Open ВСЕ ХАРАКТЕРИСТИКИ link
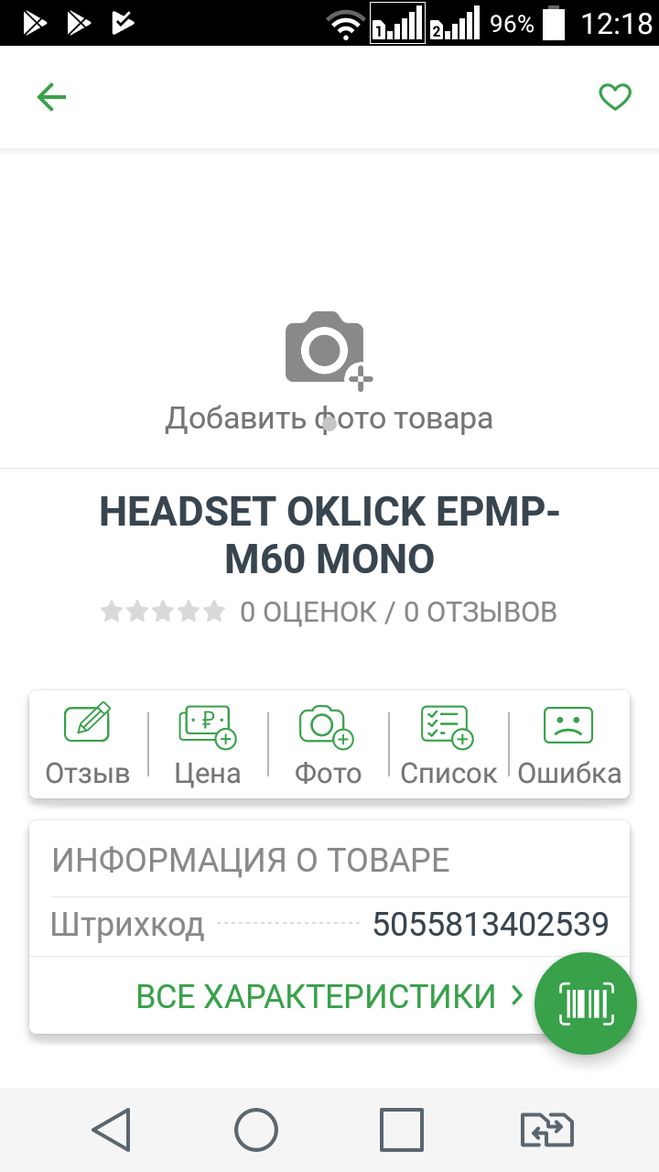 [x=330, y=996]
